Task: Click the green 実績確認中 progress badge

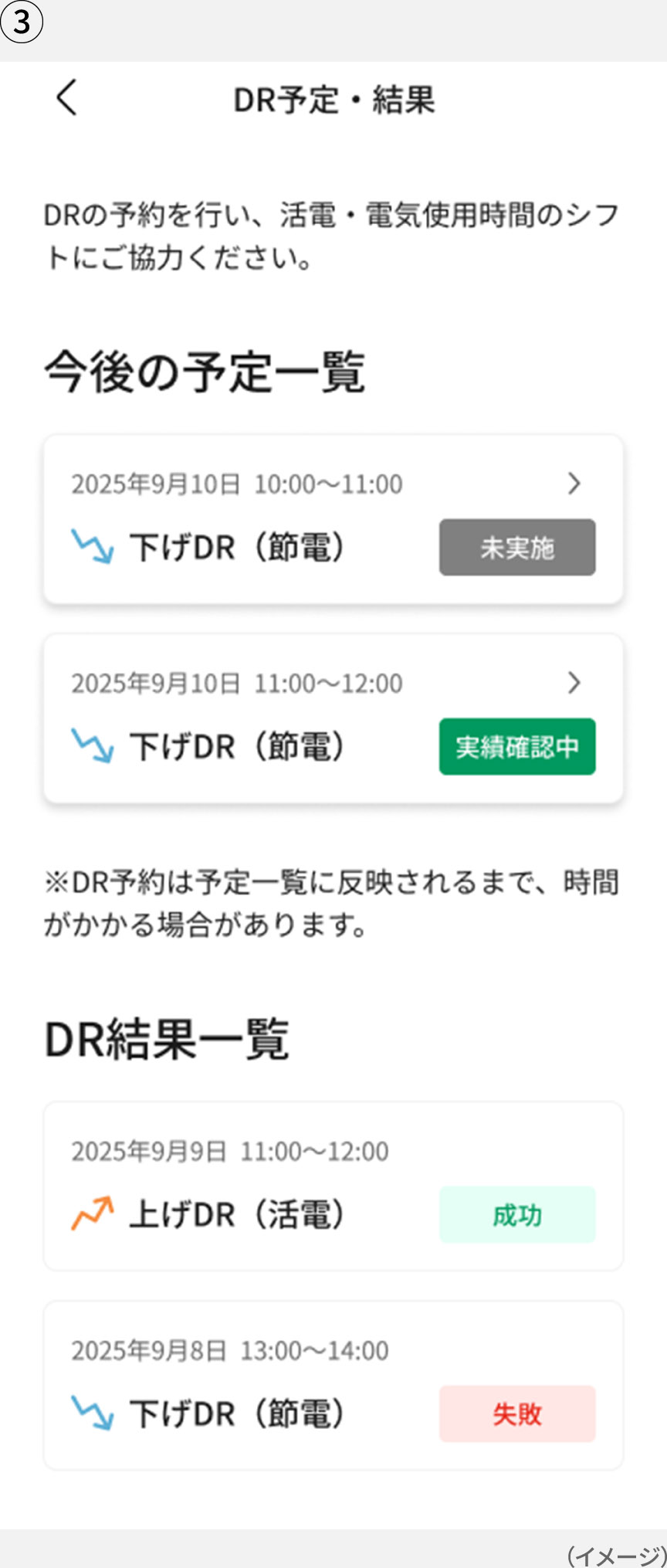Action: click(x=516, y=746)
